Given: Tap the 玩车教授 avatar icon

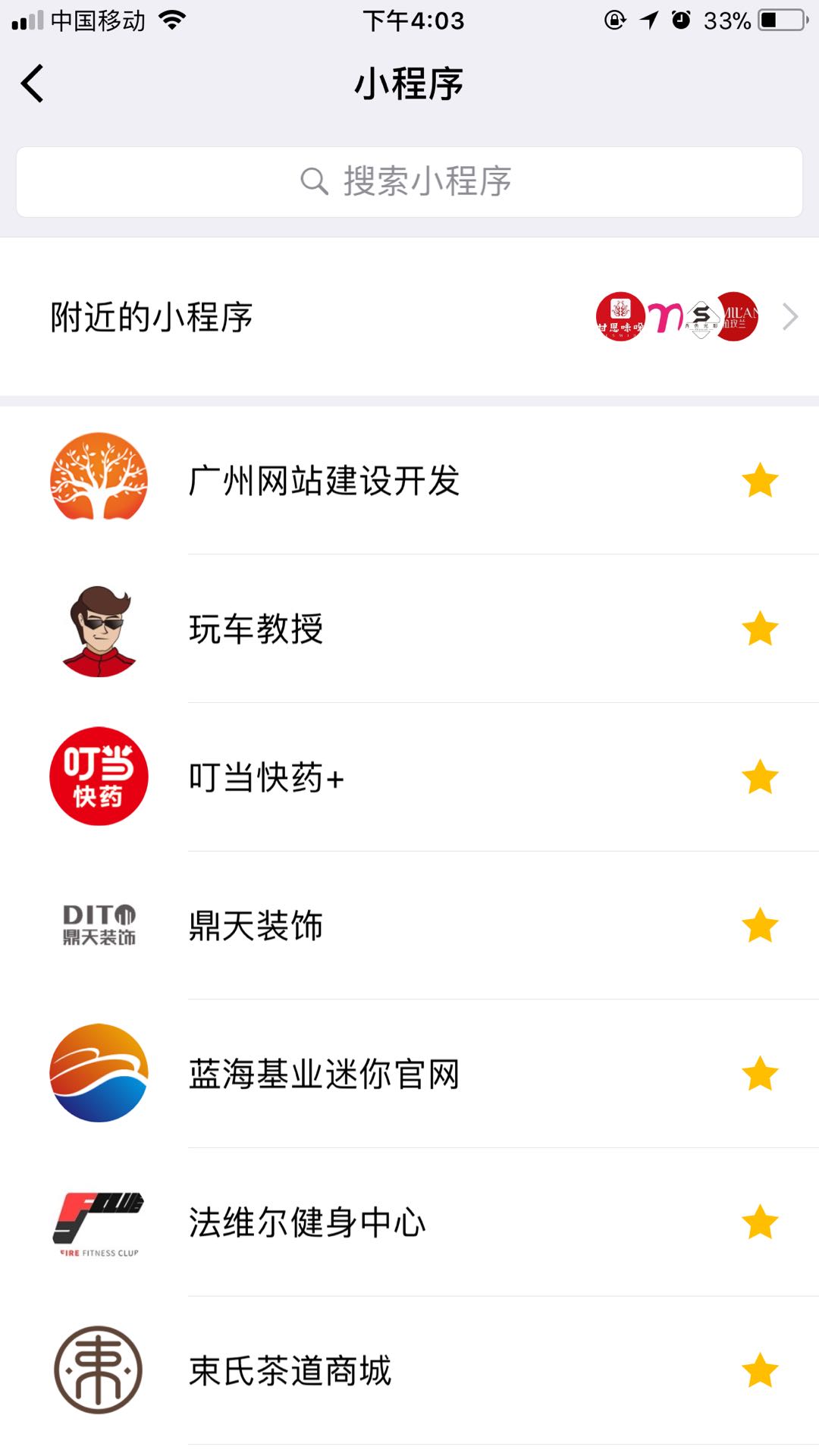Looking at the screenshot, I should pyautogui.click(x=99, y=628).
